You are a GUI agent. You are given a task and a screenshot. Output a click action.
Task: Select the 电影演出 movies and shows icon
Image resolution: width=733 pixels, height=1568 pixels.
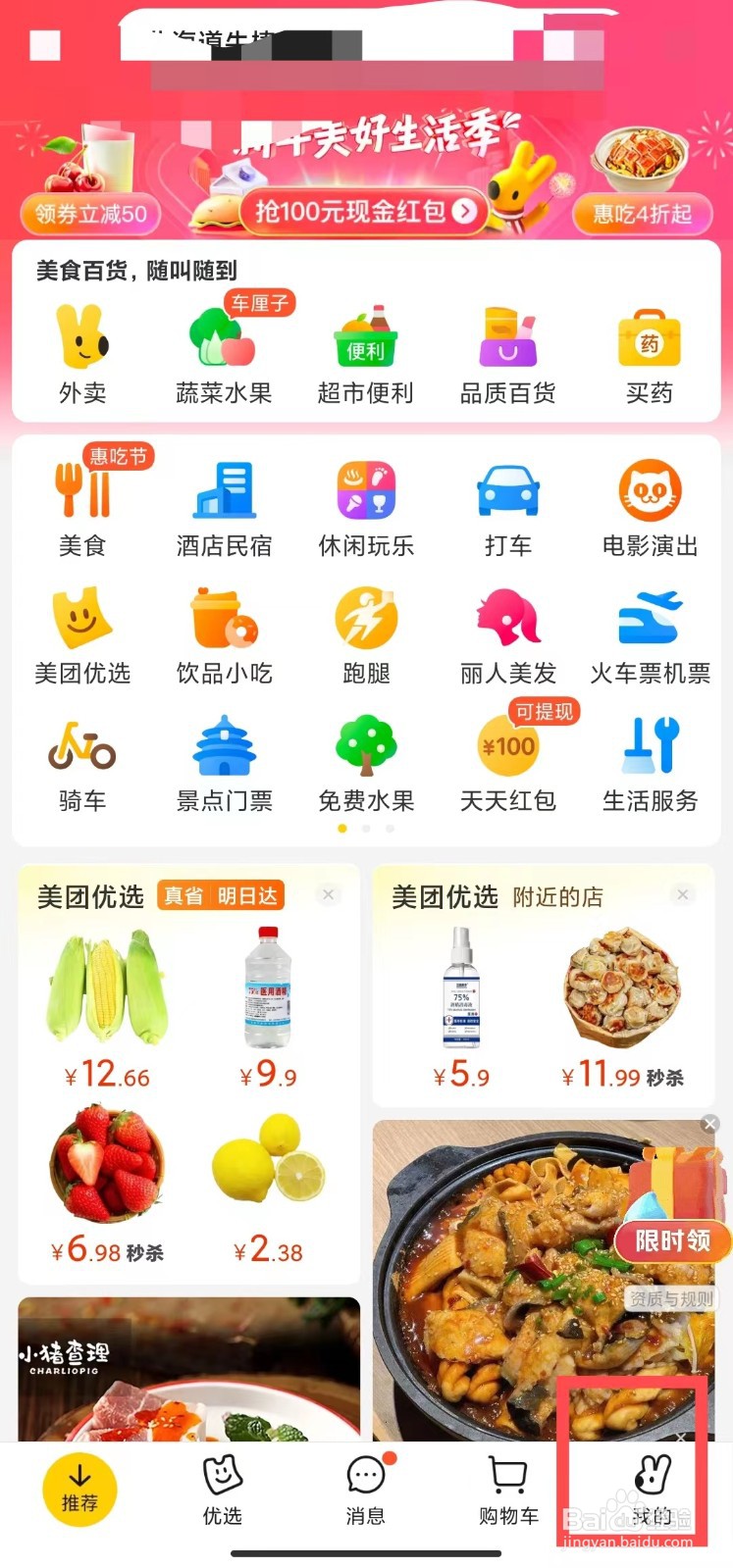(649, 505)
